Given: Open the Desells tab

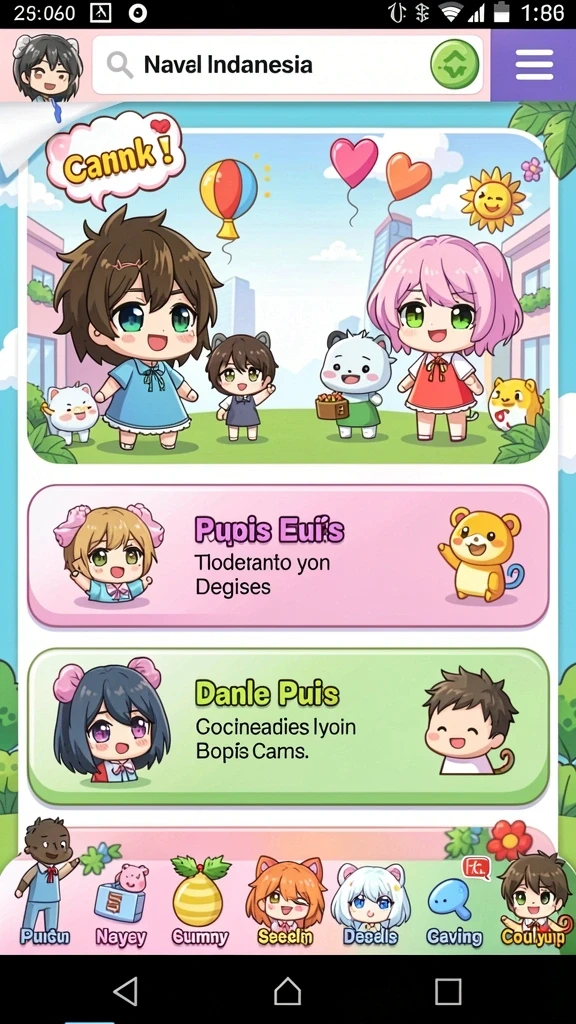Looking at the screenshot, I should click(x=370, y=904).
